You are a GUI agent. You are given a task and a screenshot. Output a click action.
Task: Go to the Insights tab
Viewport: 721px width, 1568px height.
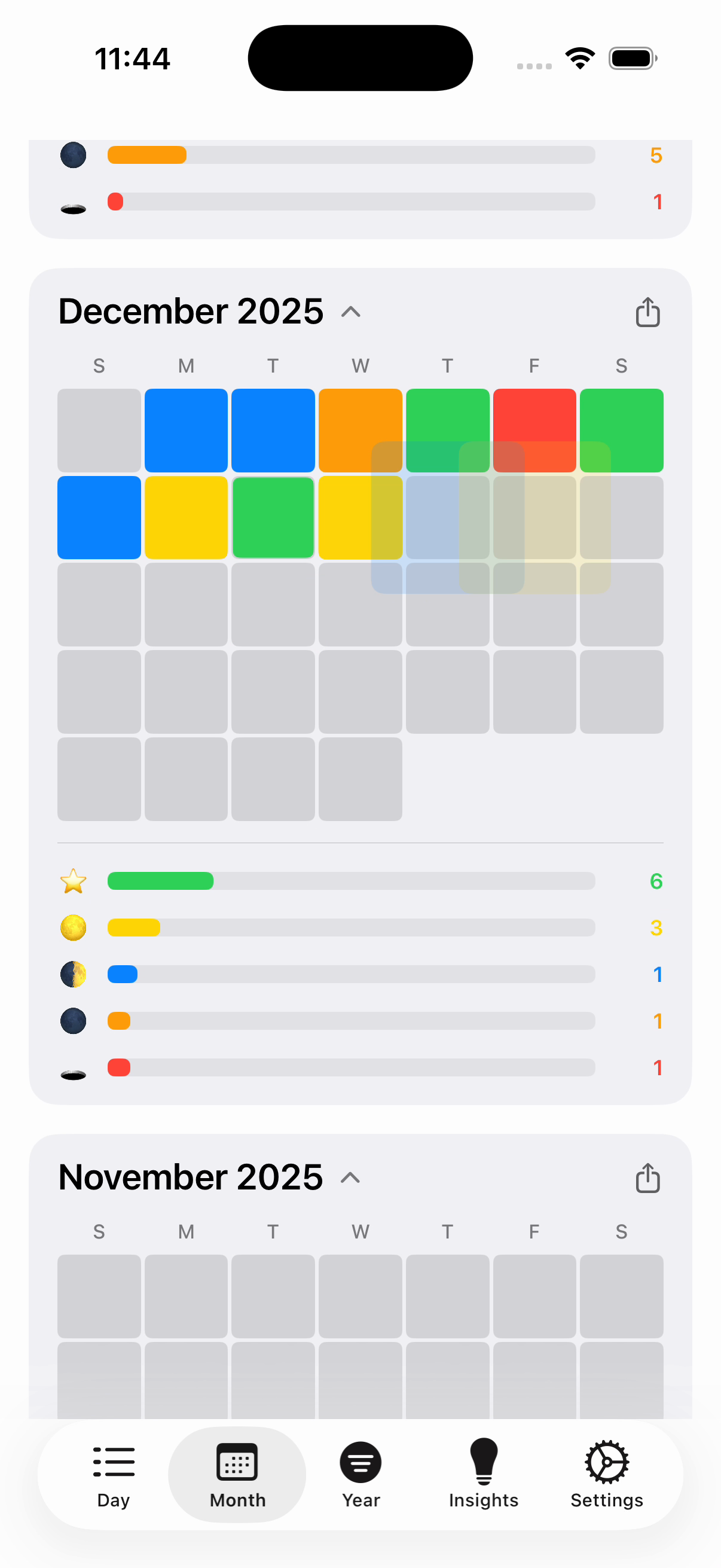(x=483, y=1474)
